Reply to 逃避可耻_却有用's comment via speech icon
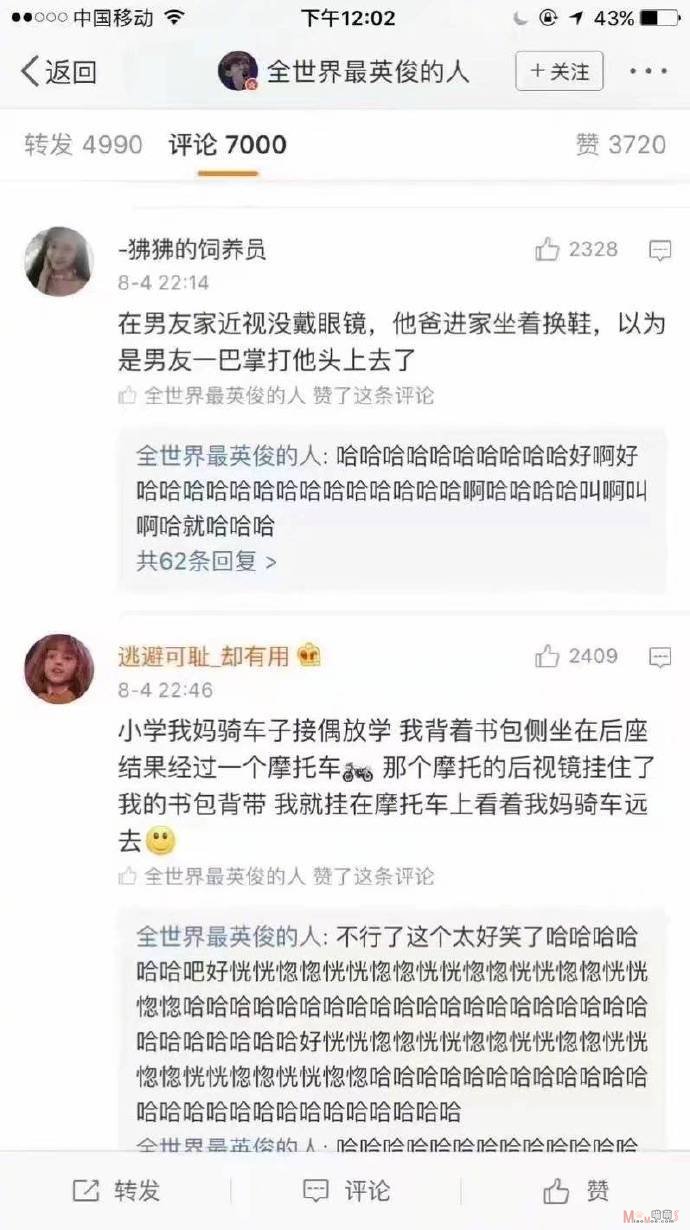 [x=660, y=657]
